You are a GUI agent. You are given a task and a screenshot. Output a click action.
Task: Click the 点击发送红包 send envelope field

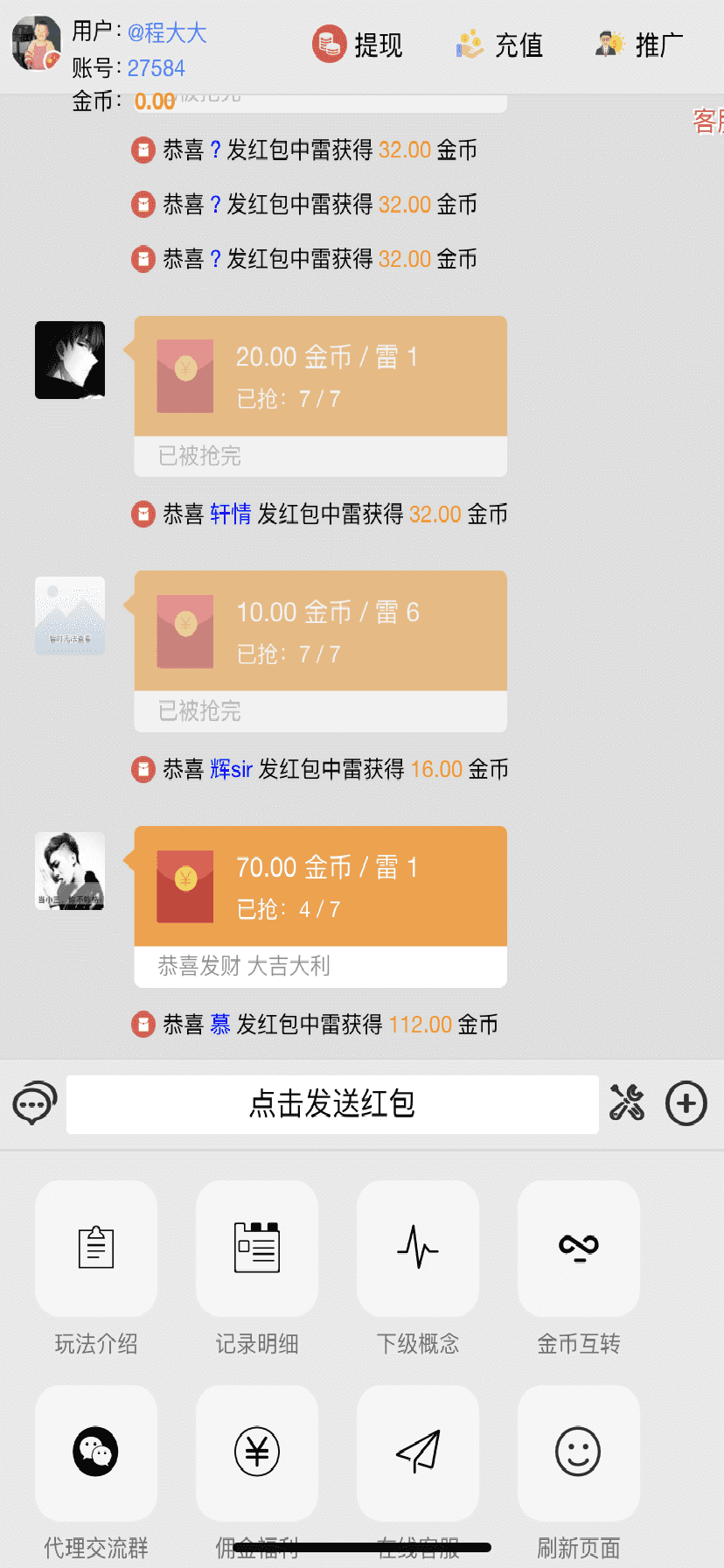click(x=332, y=1104)
